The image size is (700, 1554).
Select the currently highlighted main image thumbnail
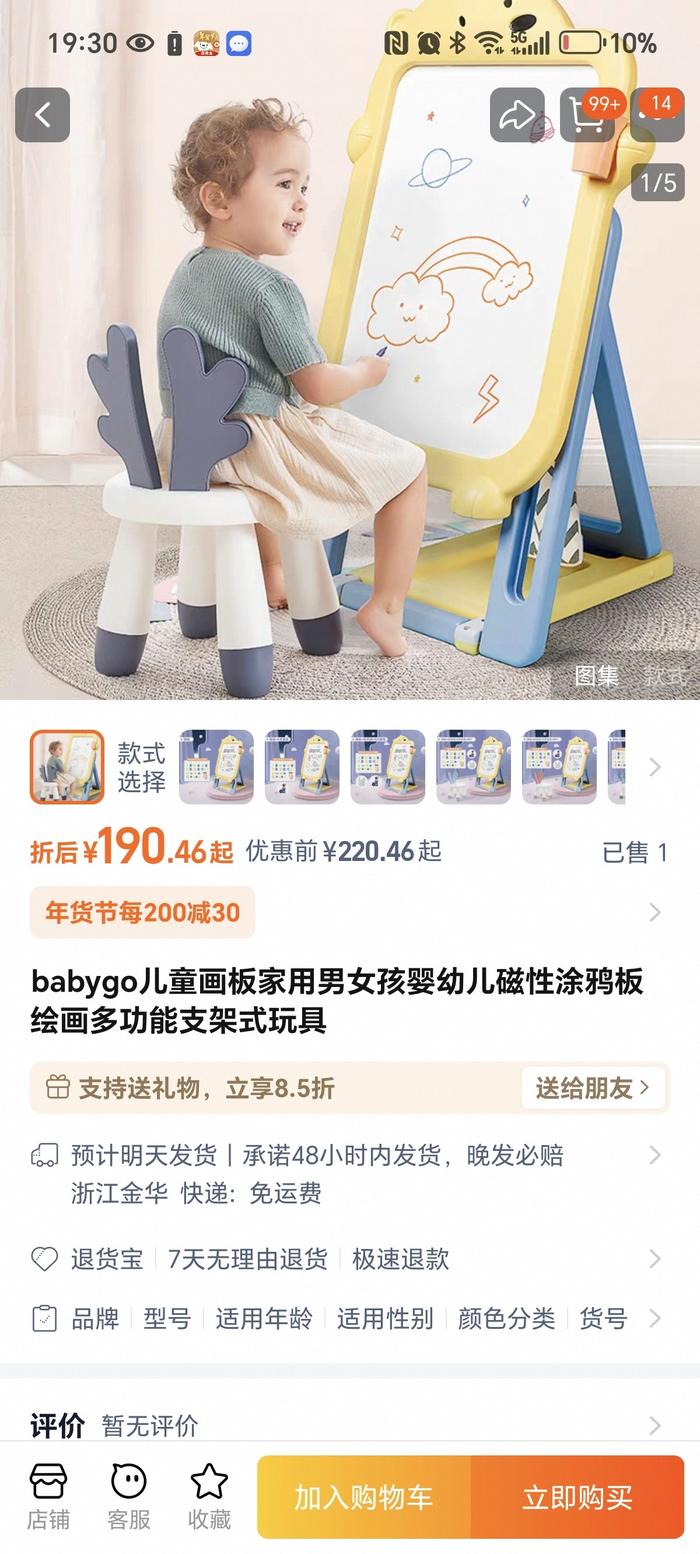pyautogui.click(x=66, y=767)
